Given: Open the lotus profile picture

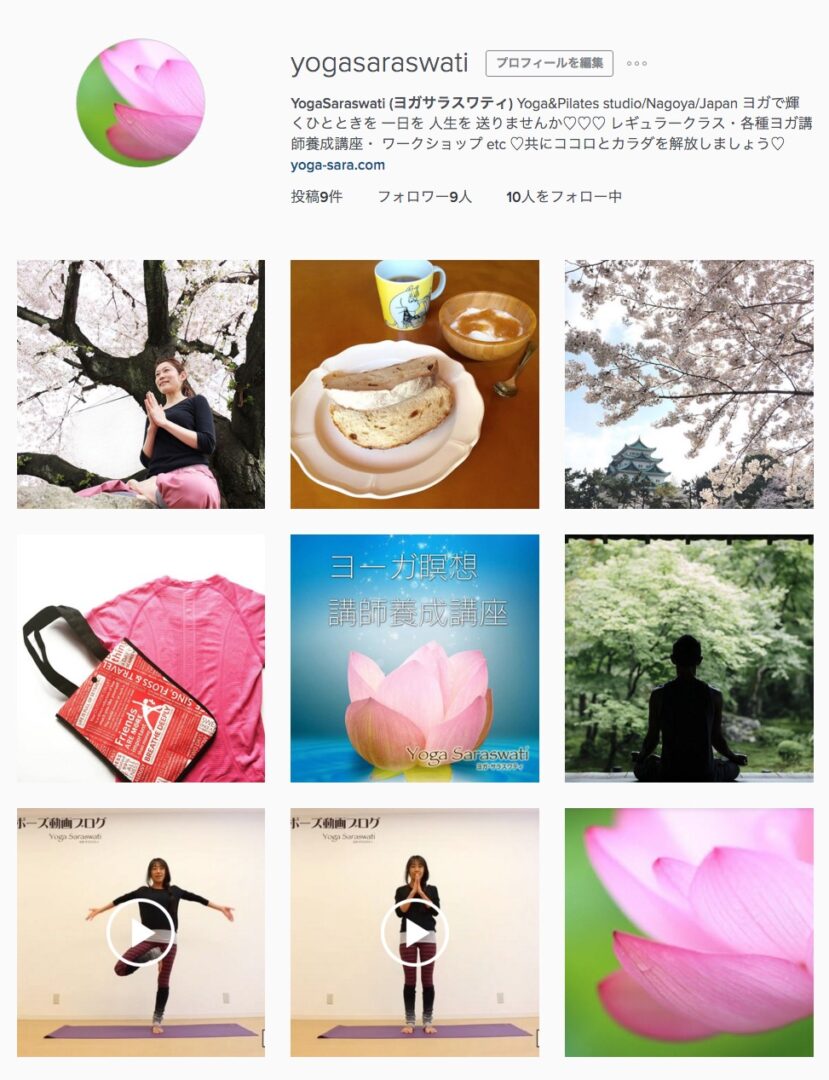Looking at the screenshot, I should (141, 102).
